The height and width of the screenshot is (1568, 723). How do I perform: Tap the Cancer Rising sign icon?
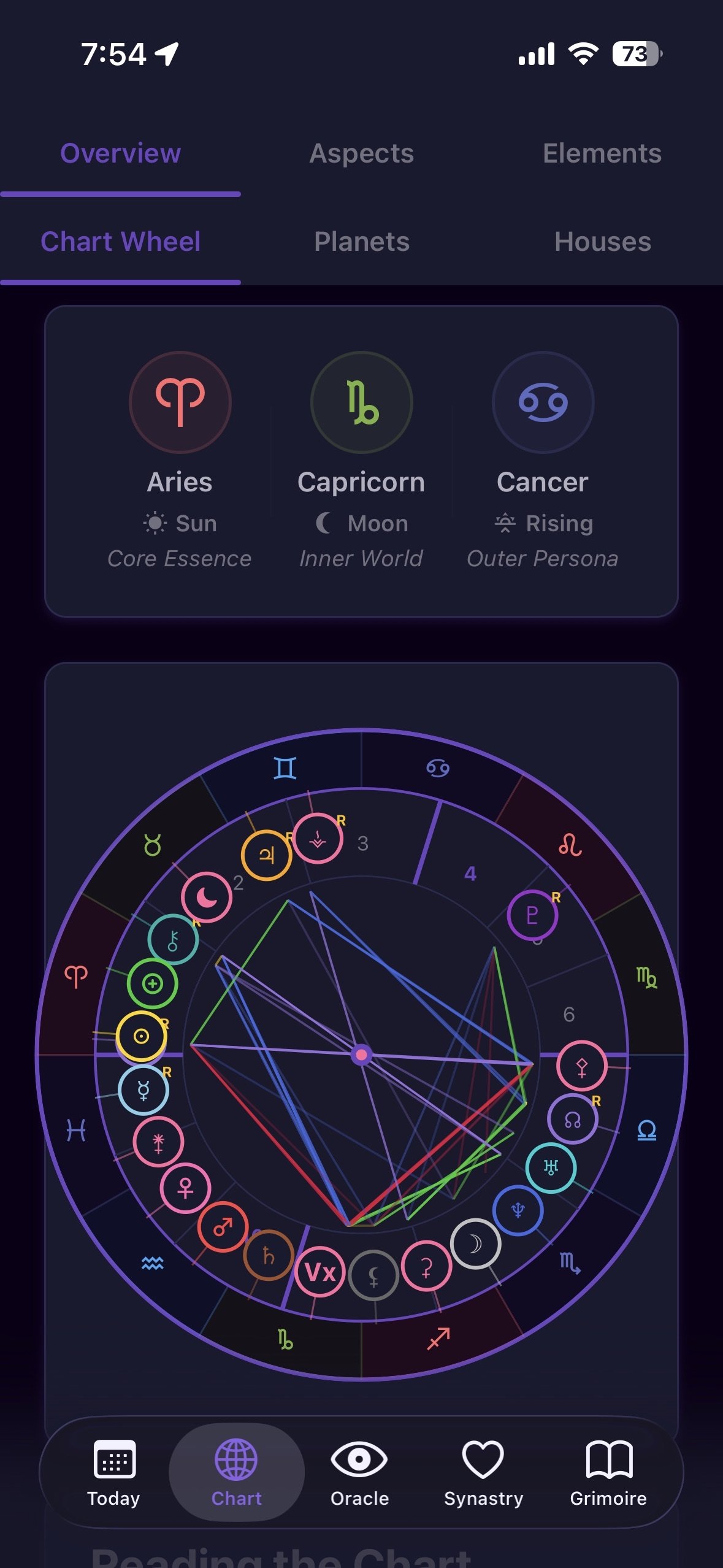543,402
